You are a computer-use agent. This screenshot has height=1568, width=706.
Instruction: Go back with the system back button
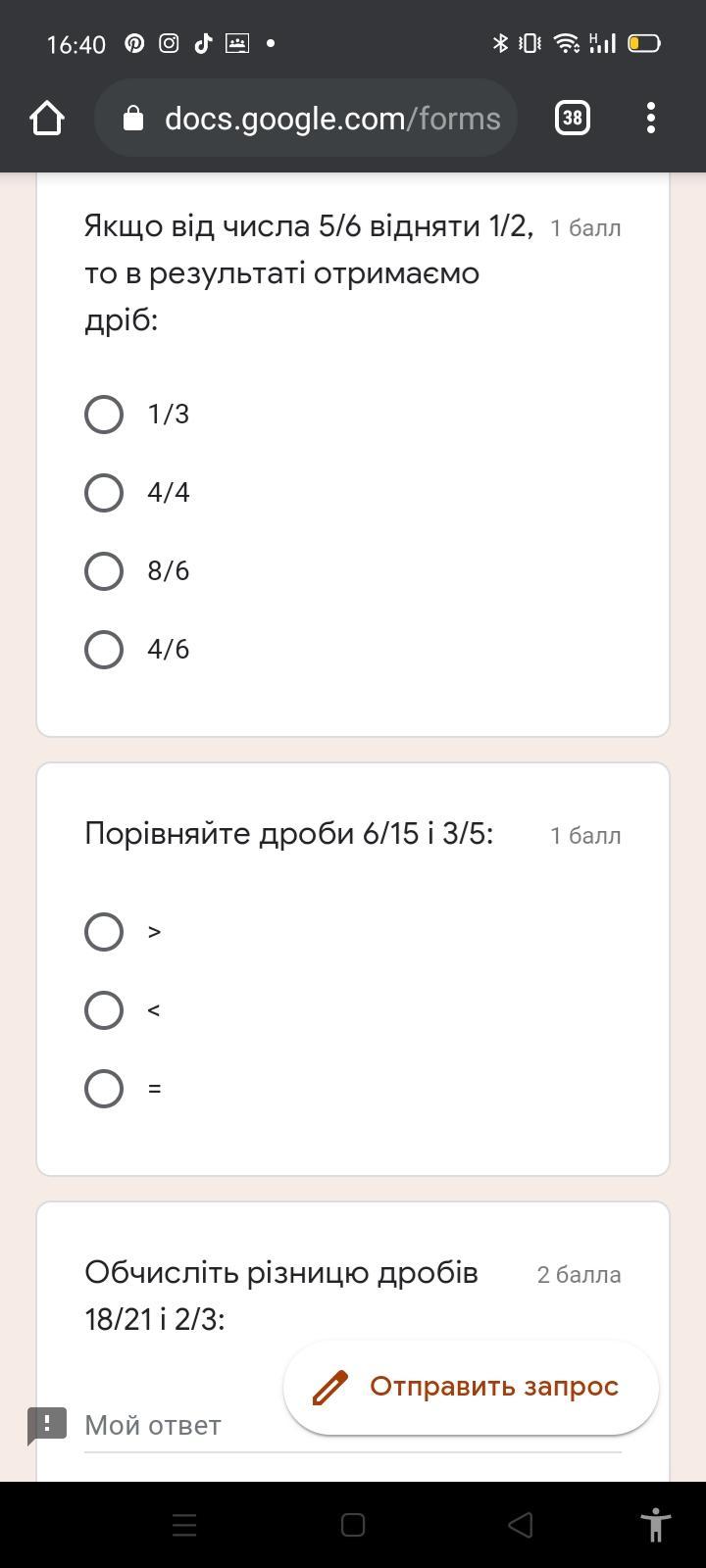coord(521,1525)
